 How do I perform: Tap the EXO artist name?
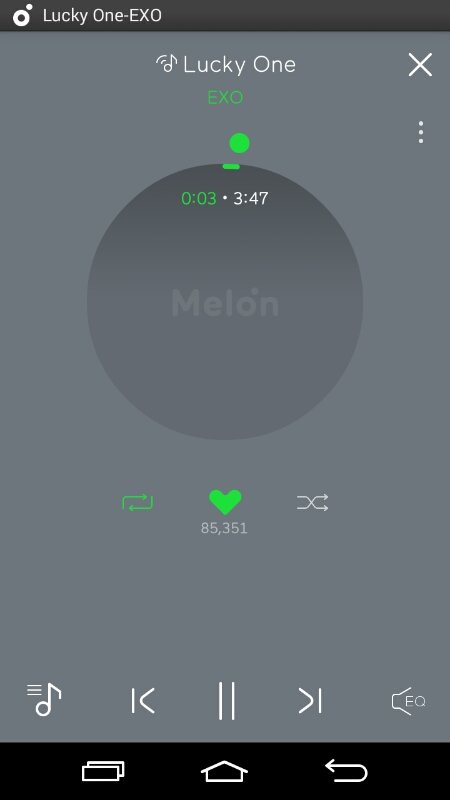(225, 97)
